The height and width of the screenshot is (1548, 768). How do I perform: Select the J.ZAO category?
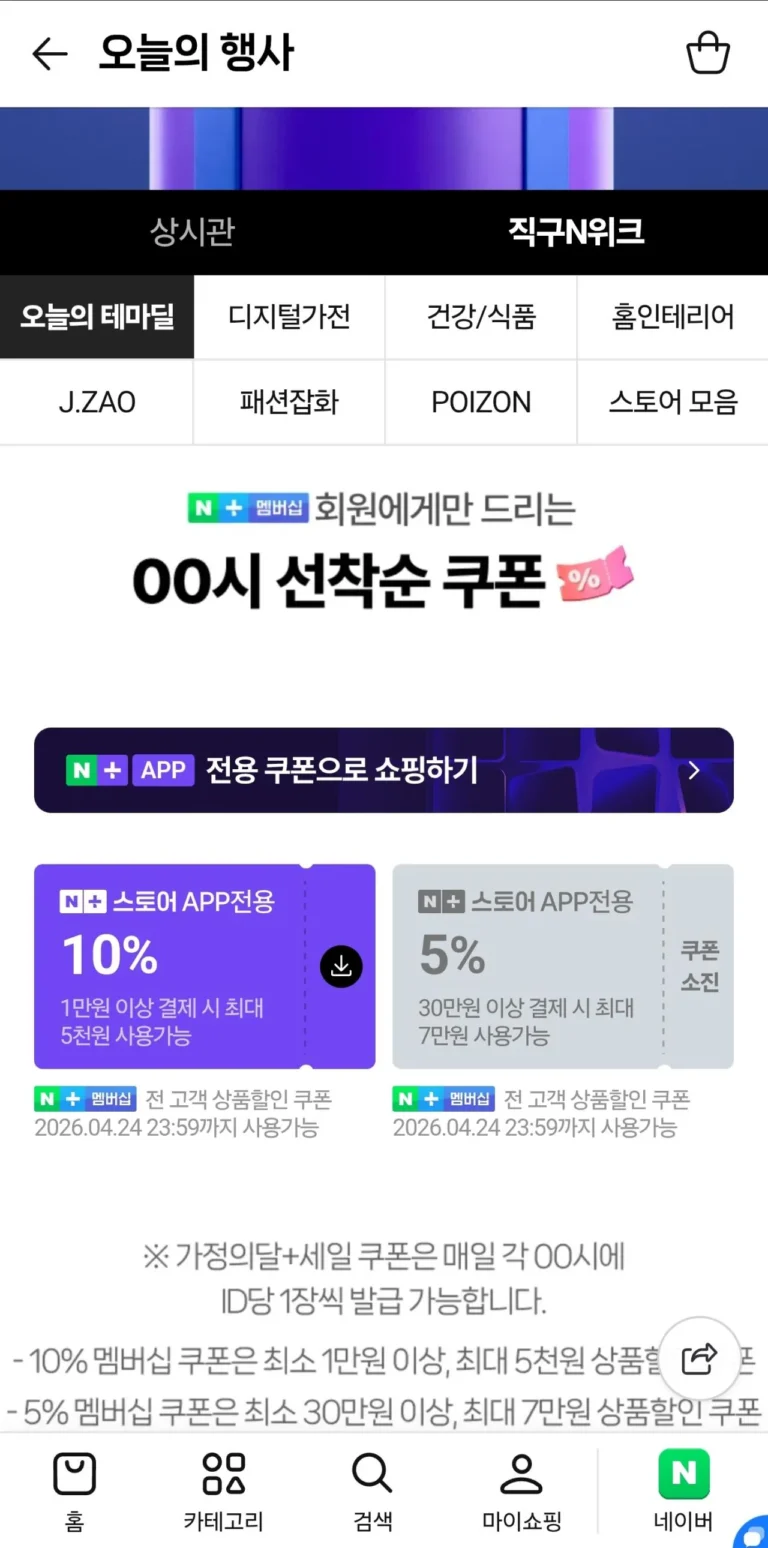pyautogui.click(x=97, y=402)
